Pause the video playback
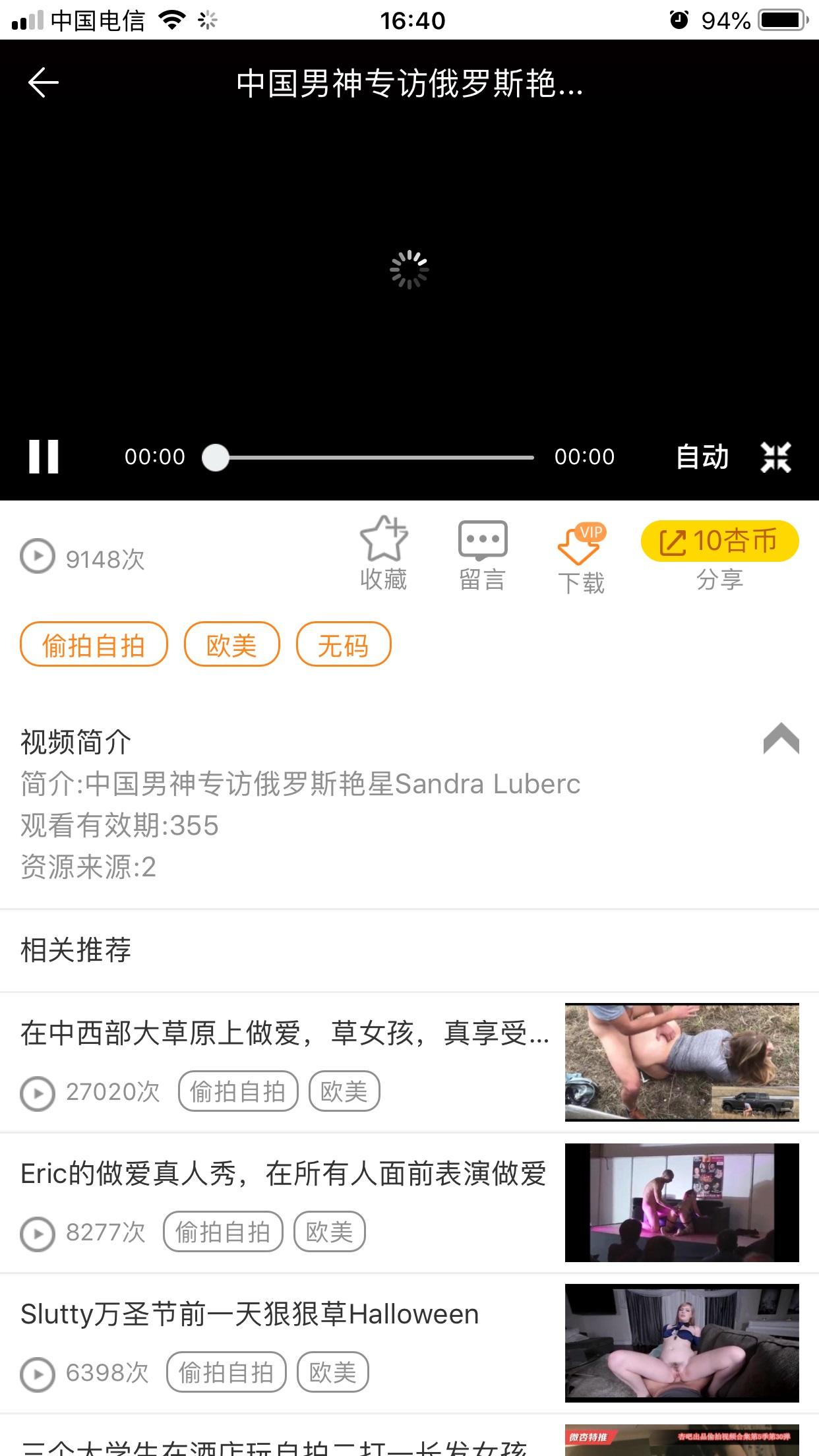The height and width of the screenshot is (1456, 819). (45, 456)
